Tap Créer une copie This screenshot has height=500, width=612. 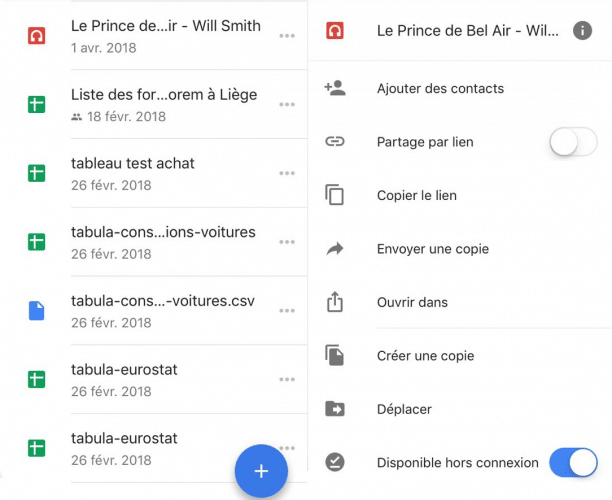(460, 356)
